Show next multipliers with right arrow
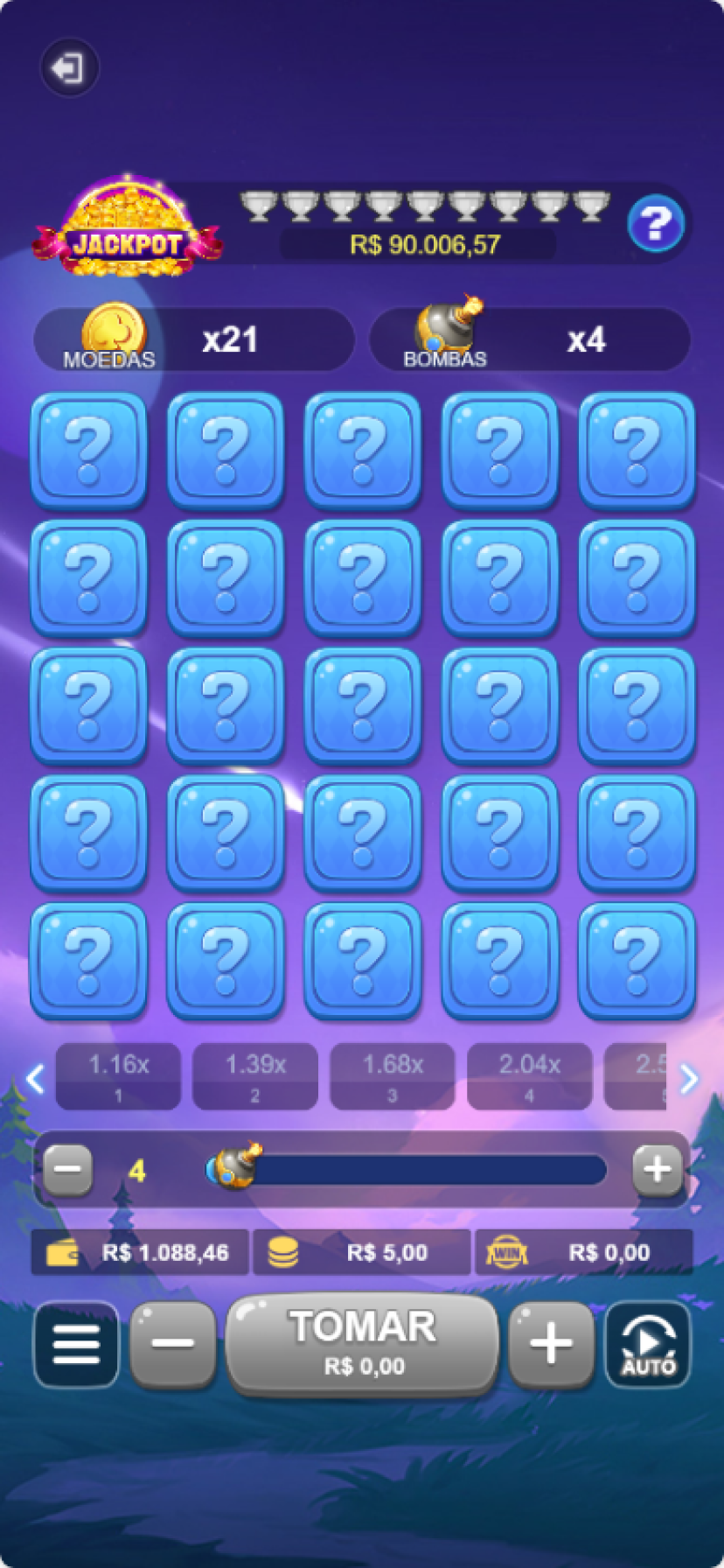This screenshot has width=724, height=1568. click(689, 1079)
